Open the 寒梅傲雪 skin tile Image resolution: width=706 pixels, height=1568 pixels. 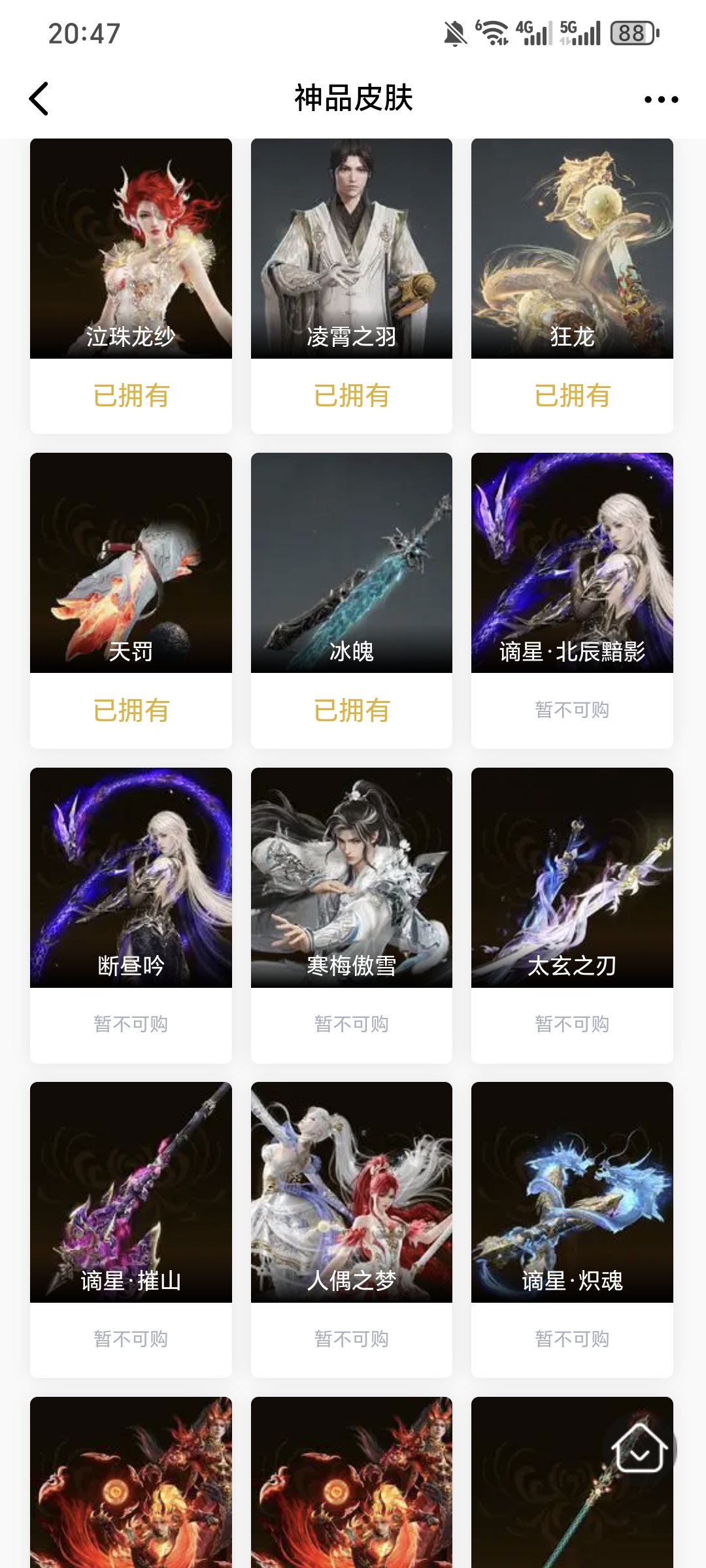(x=352, y=877)
